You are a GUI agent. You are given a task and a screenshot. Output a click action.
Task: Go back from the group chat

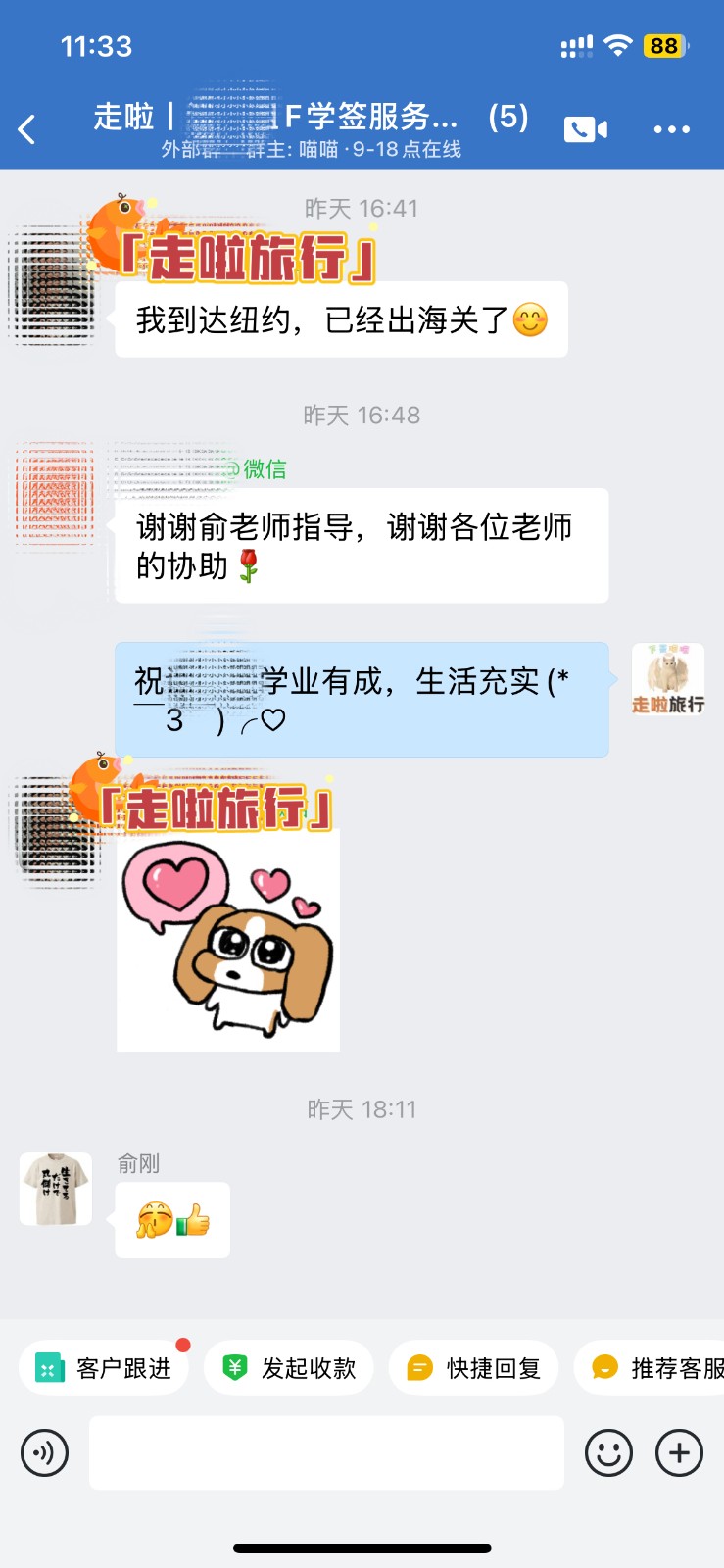(27, 128)
